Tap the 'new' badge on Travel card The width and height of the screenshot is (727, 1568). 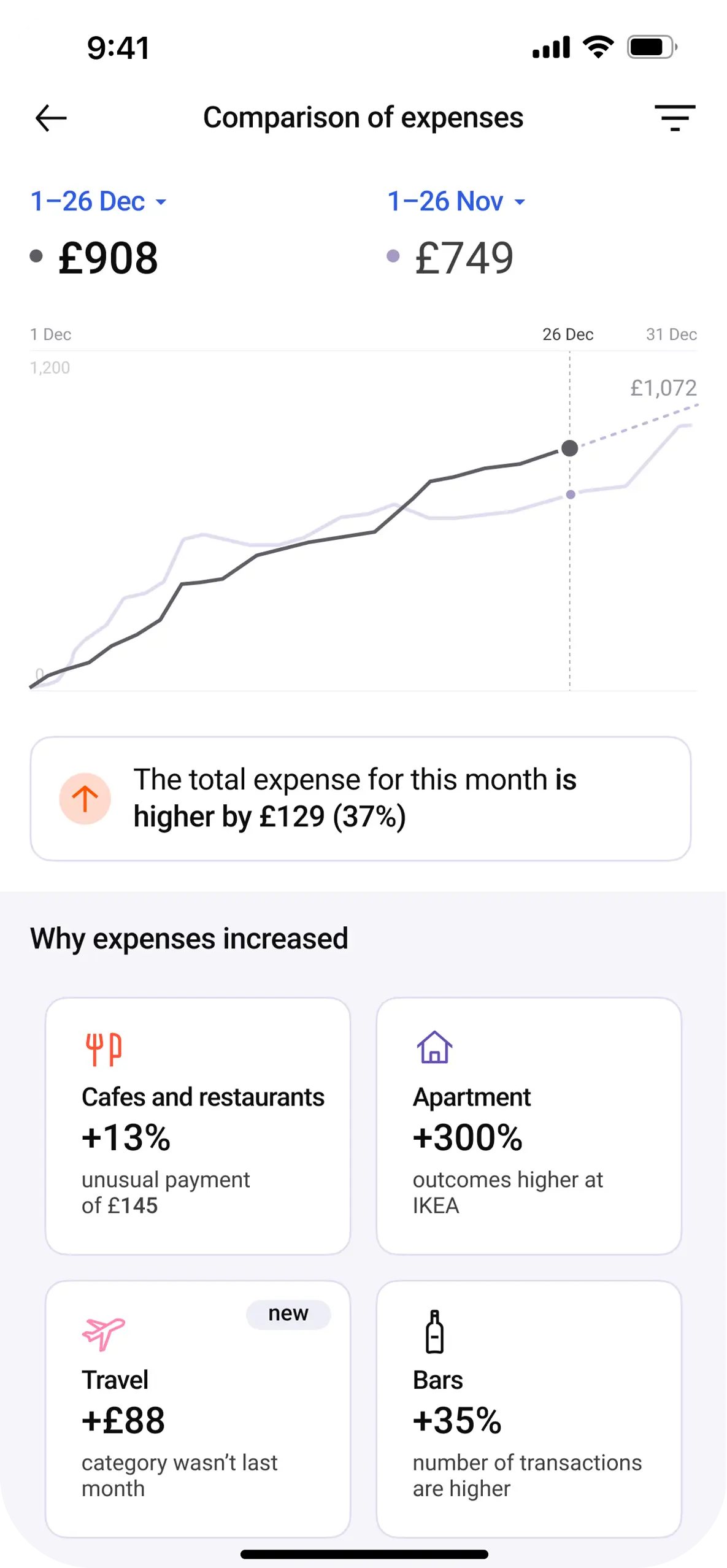288,1313
